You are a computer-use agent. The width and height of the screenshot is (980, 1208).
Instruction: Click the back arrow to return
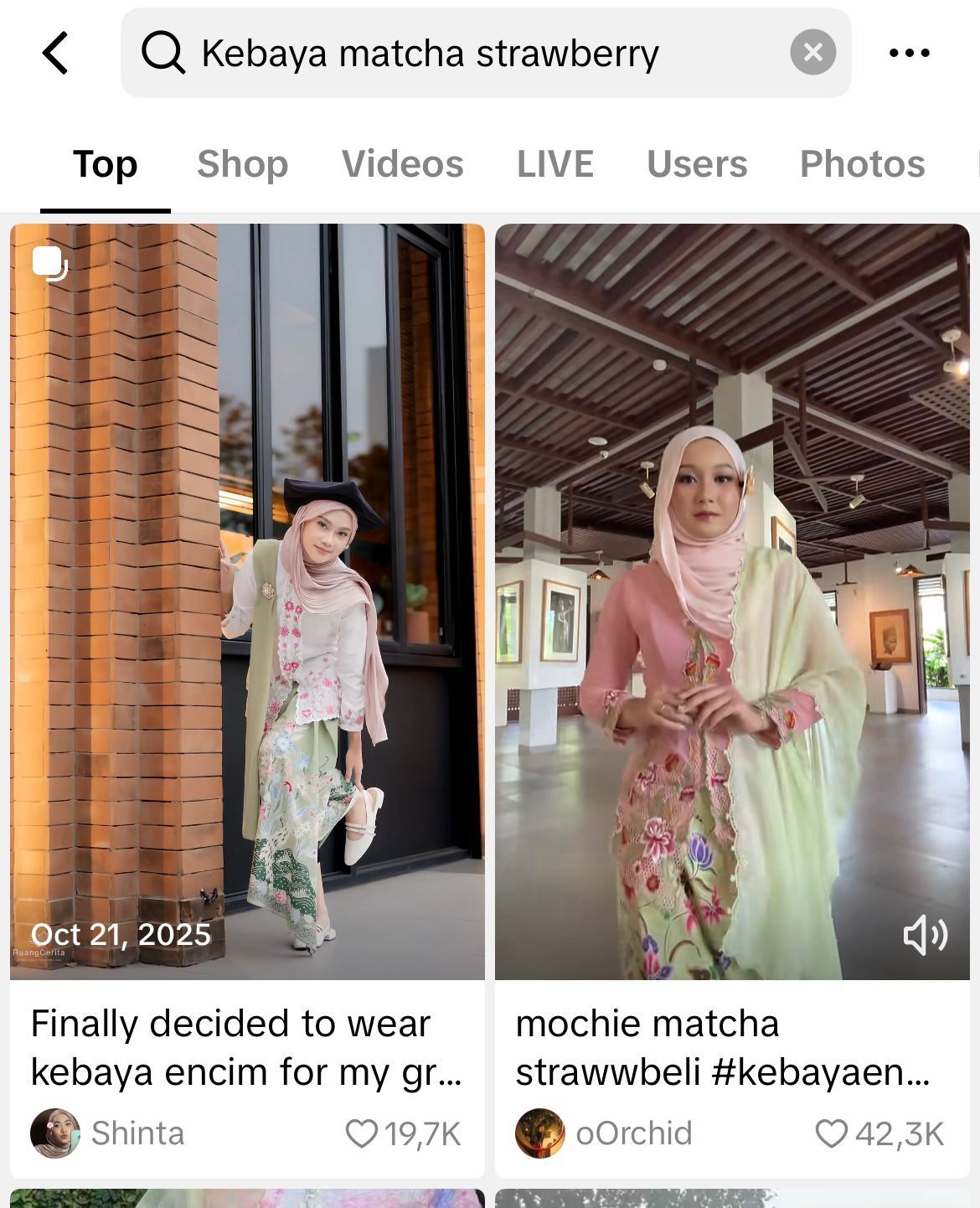point(55,52)
